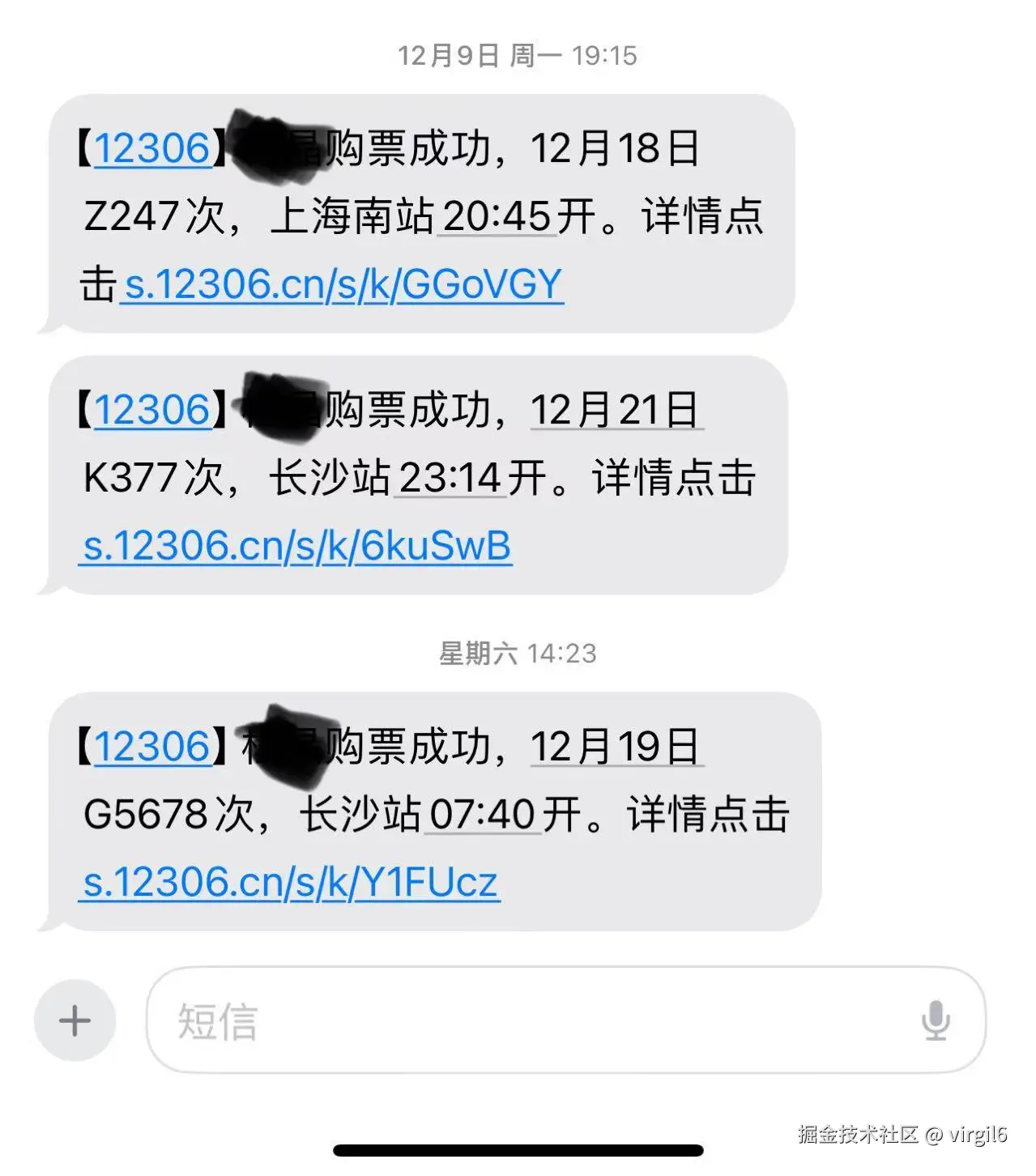Tap the timestamp 12月9日 周一 19:15
Screen dimensions: 1036x1176
[518, 55]
